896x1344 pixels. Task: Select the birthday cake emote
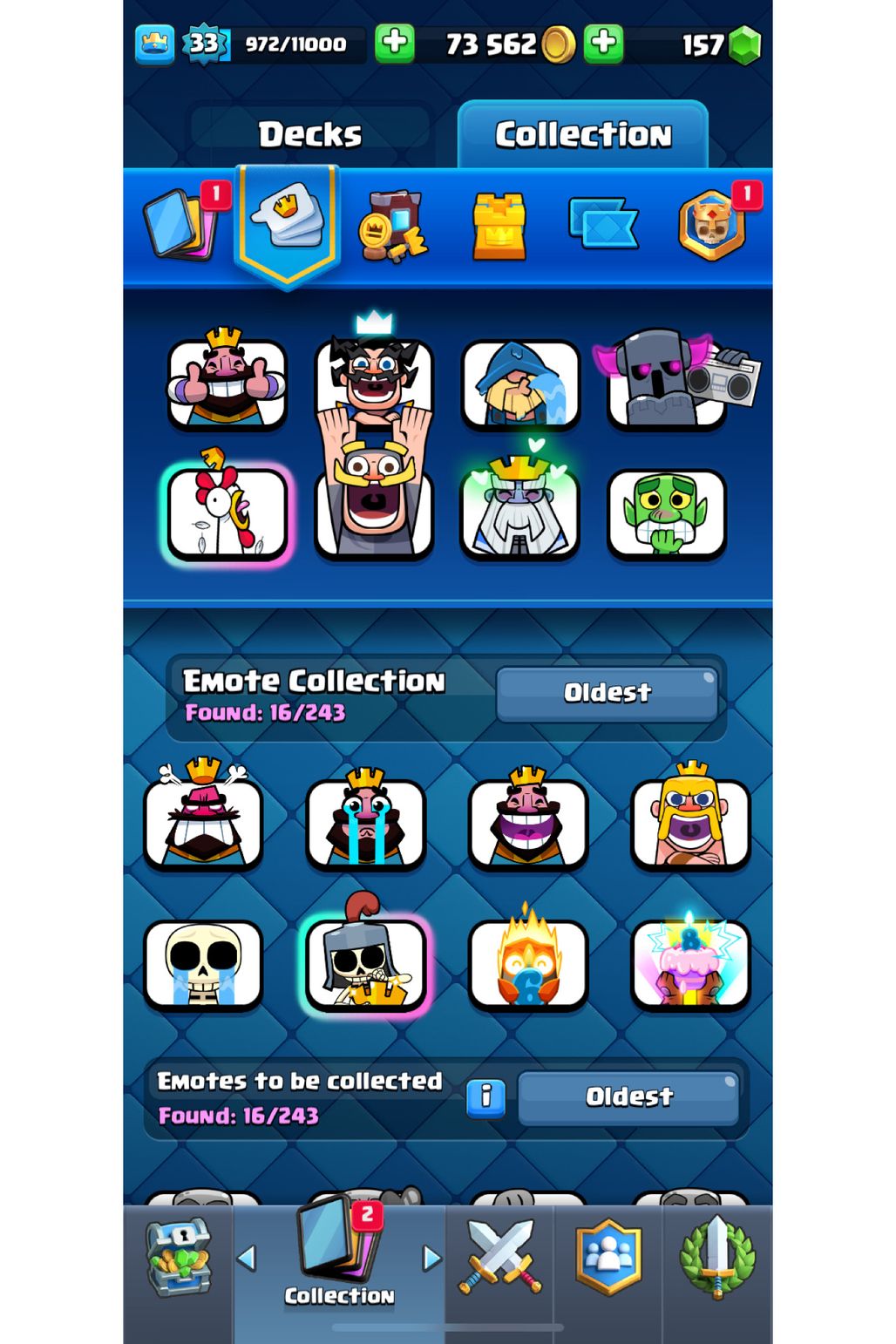689,964
